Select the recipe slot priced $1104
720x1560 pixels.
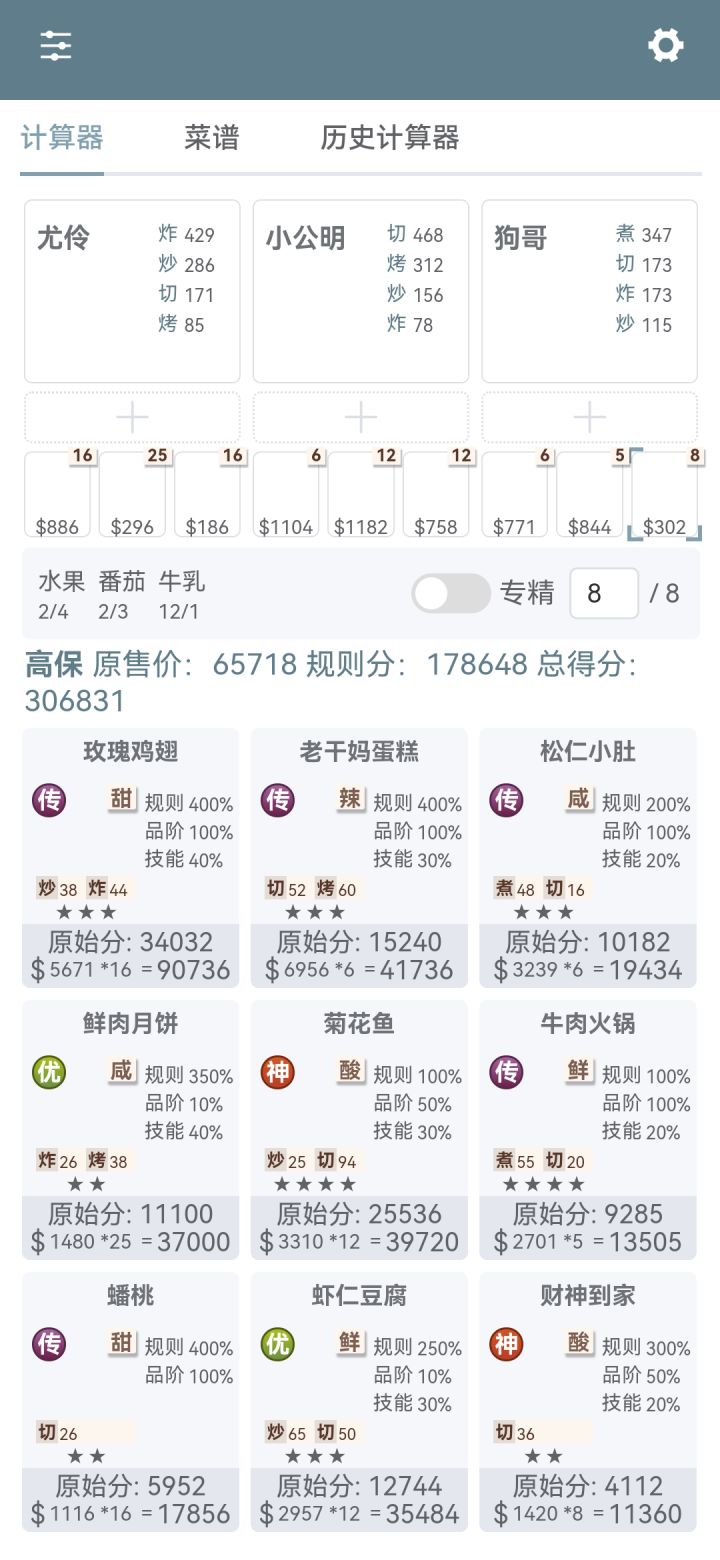point(286,495)
